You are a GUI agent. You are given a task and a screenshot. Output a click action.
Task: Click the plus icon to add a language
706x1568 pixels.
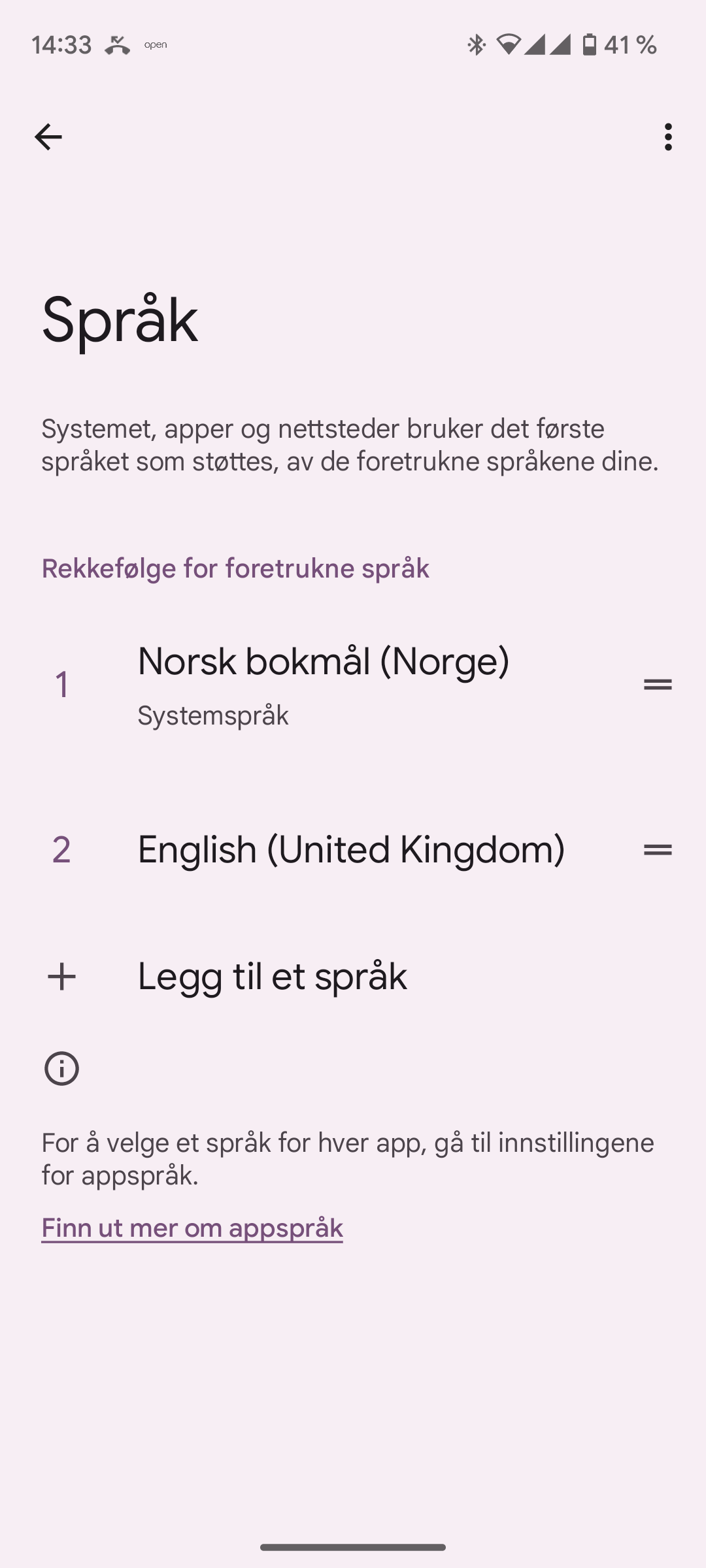pos(61,976)
